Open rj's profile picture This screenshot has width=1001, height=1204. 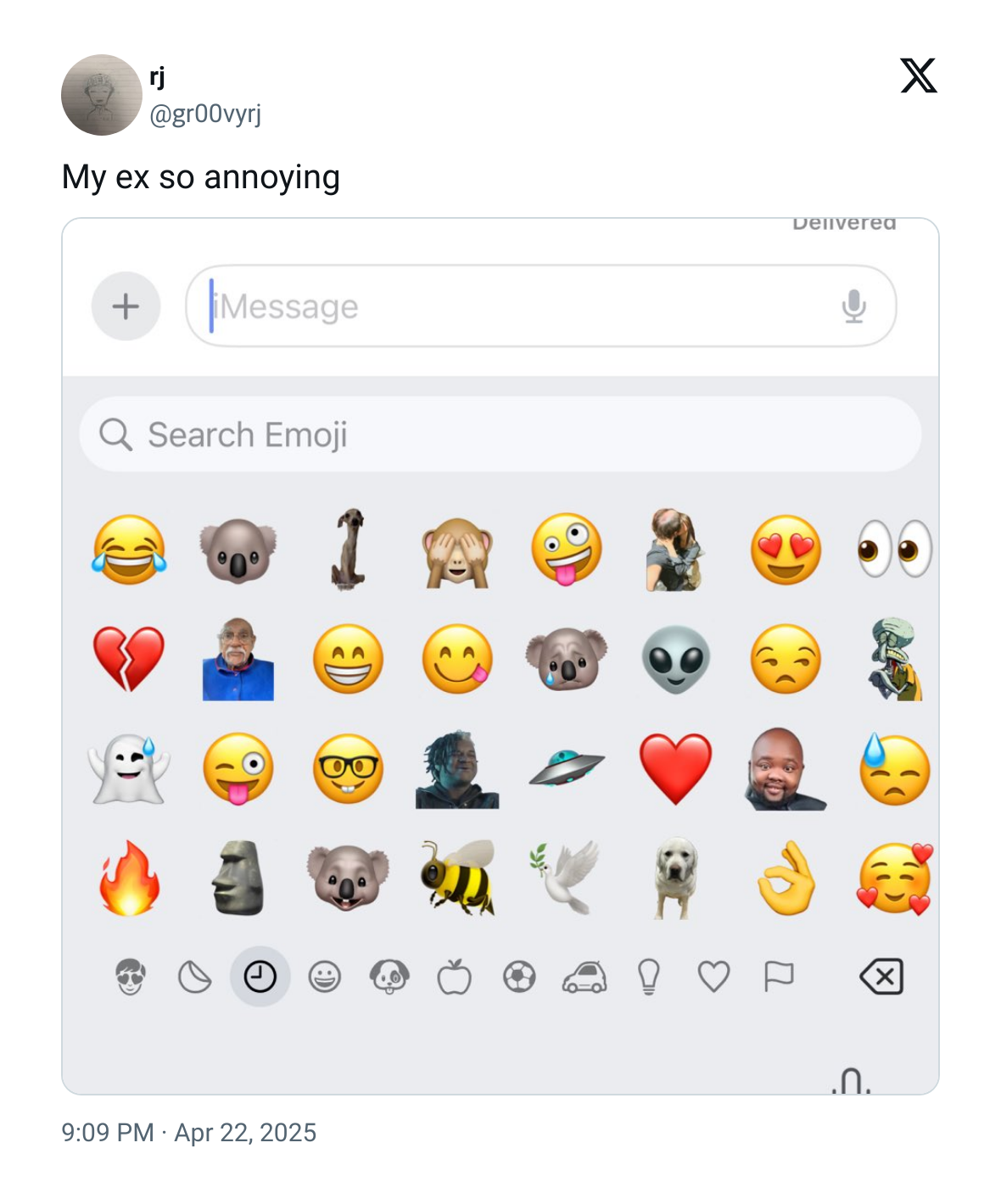101,95
